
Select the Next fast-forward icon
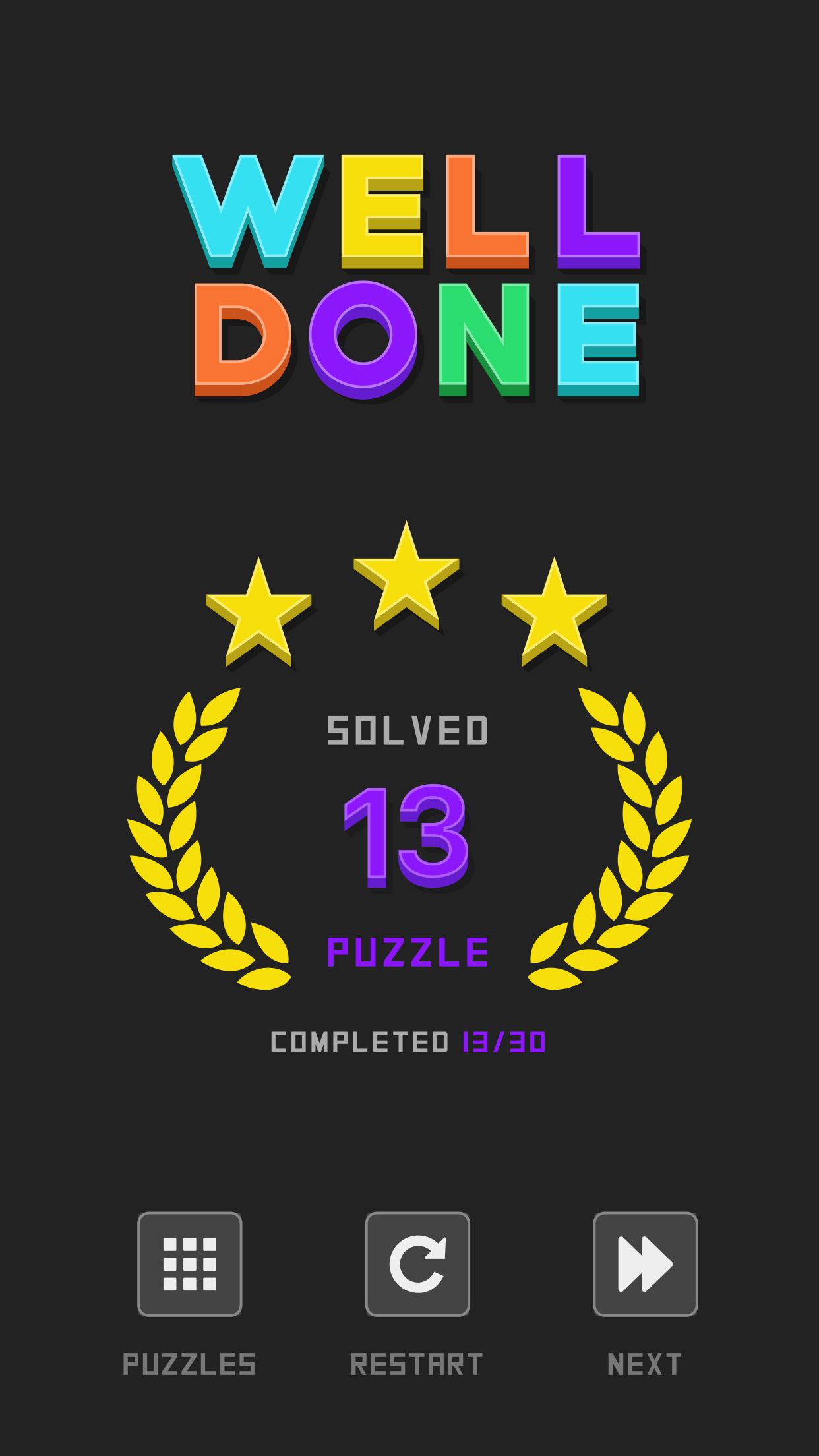(x=644, y=1263)
